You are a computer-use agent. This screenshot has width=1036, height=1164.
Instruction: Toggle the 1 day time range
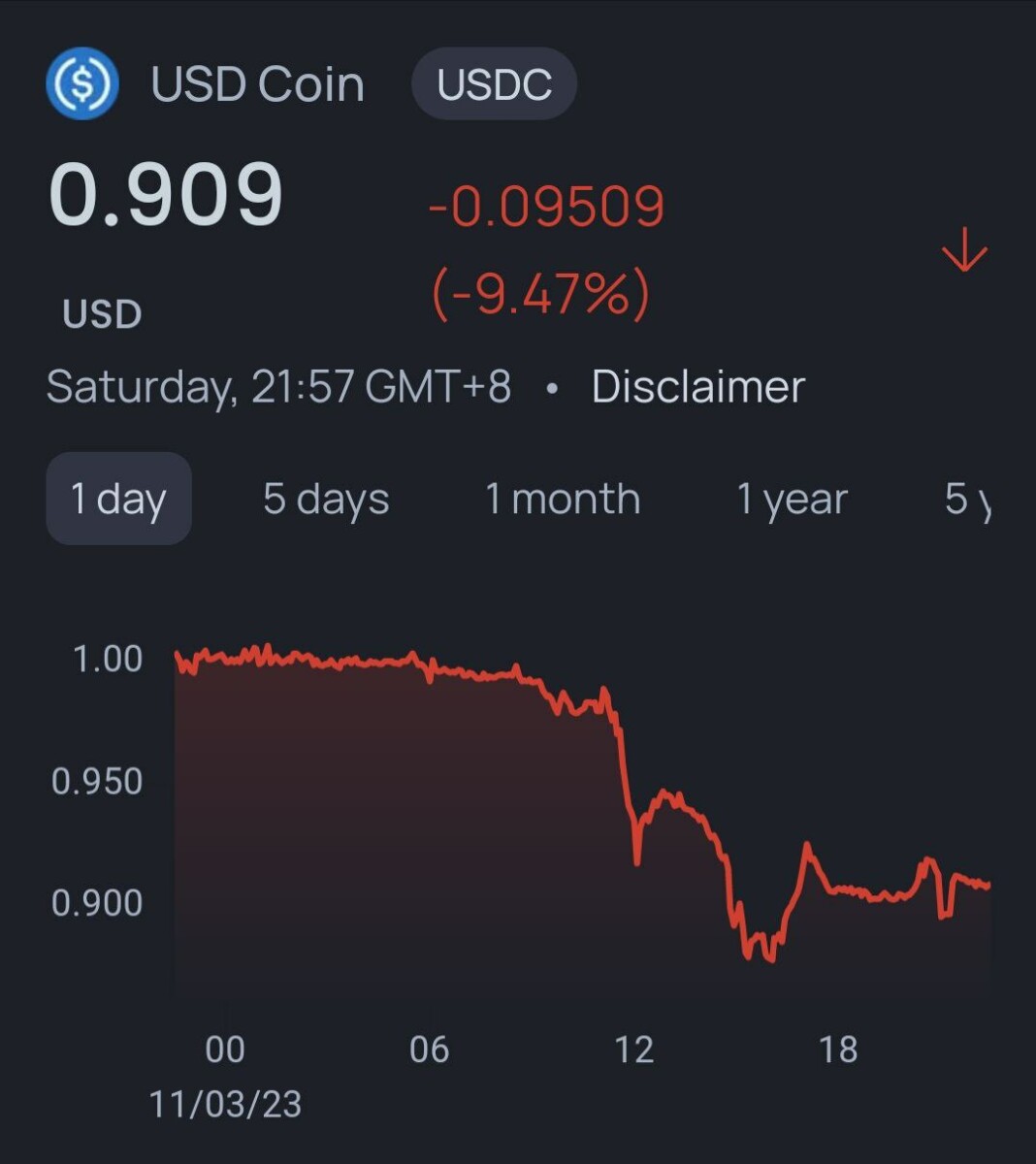click(117, 499)
